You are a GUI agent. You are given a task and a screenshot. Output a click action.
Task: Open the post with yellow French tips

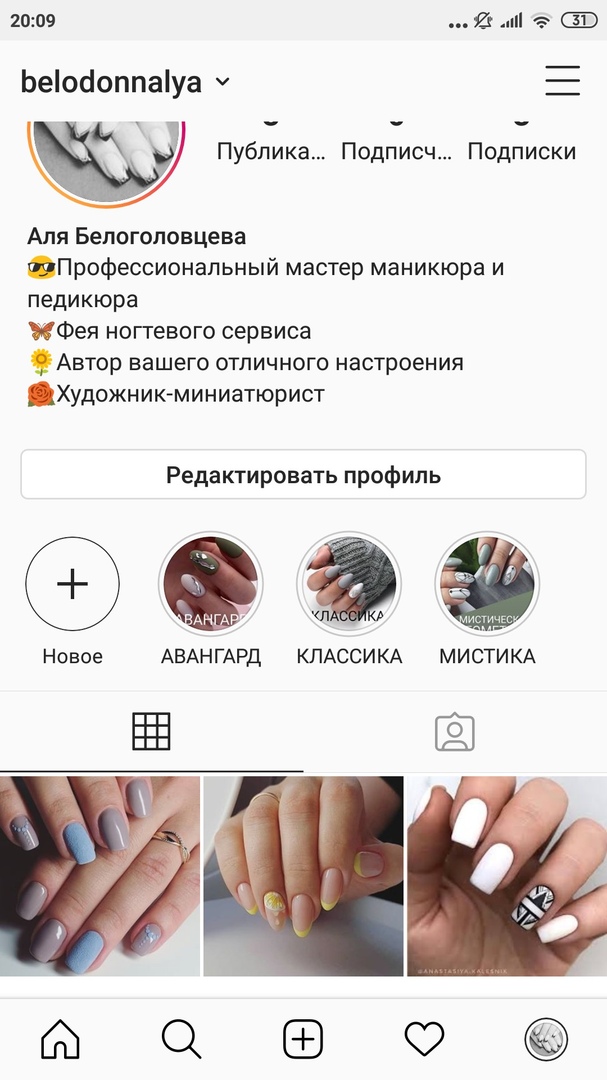click(303, 876)
